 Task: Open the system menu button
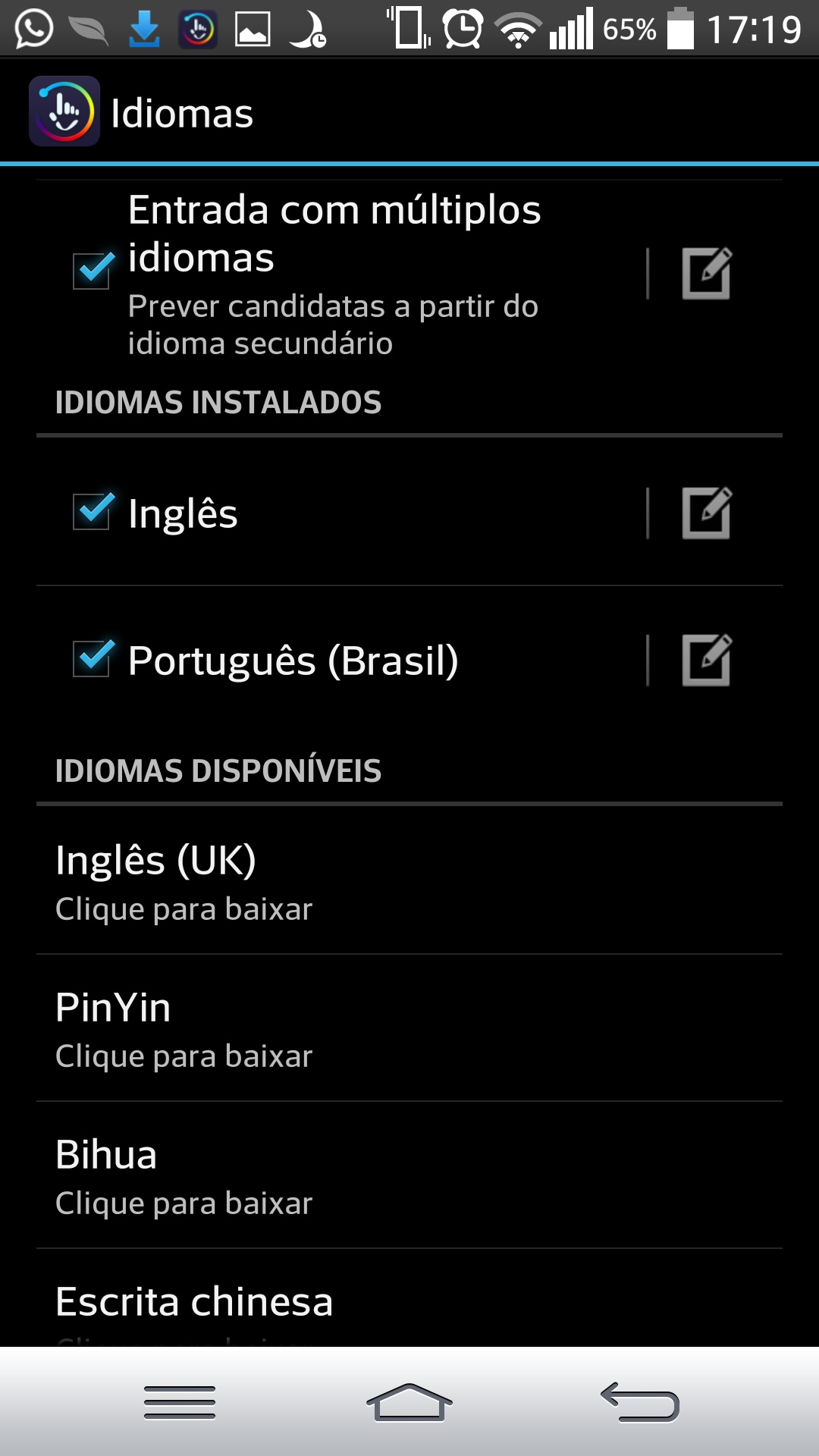click(x=180, y=1402)
